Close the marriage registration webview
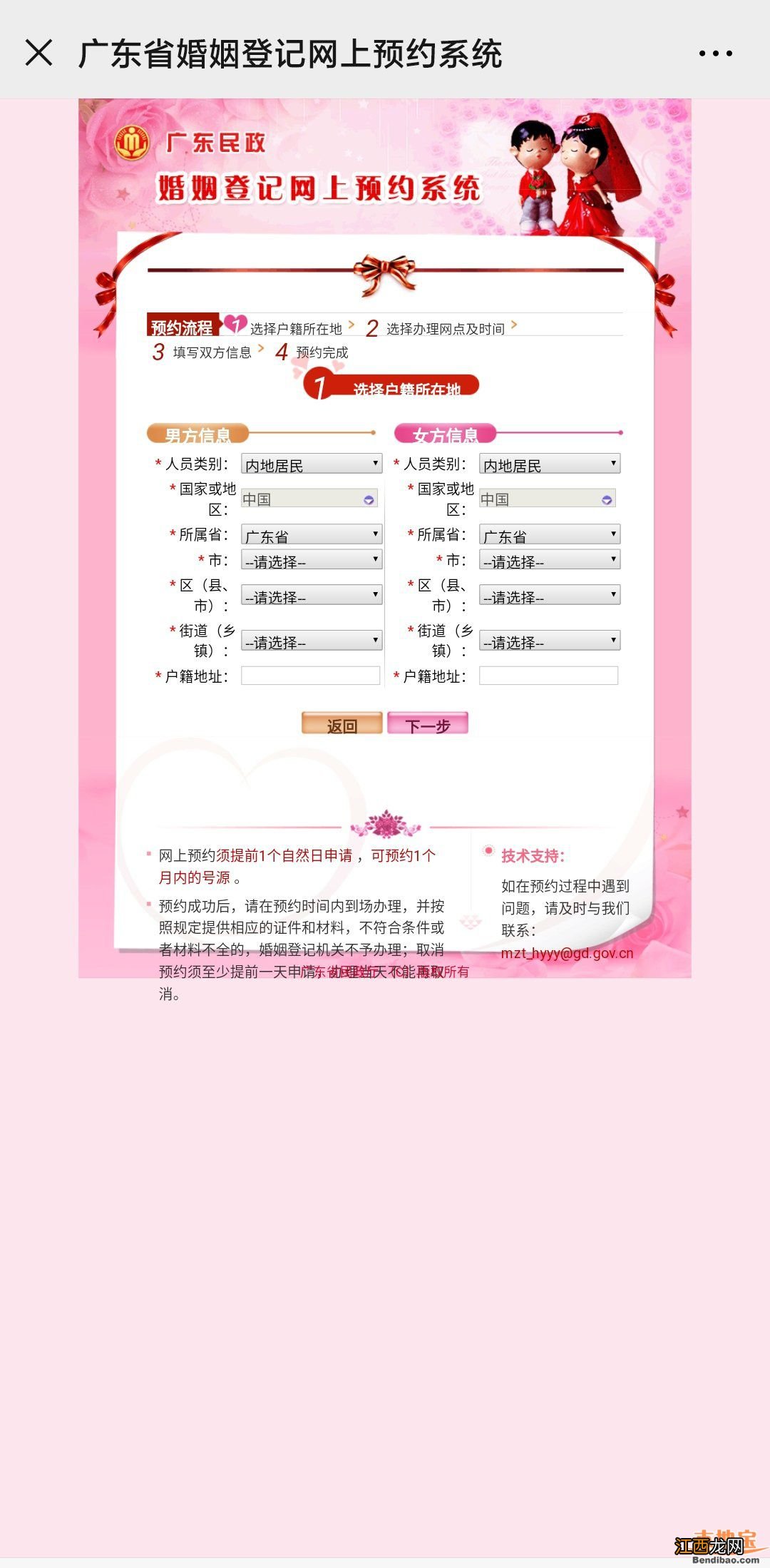 (x=38, y=53)
